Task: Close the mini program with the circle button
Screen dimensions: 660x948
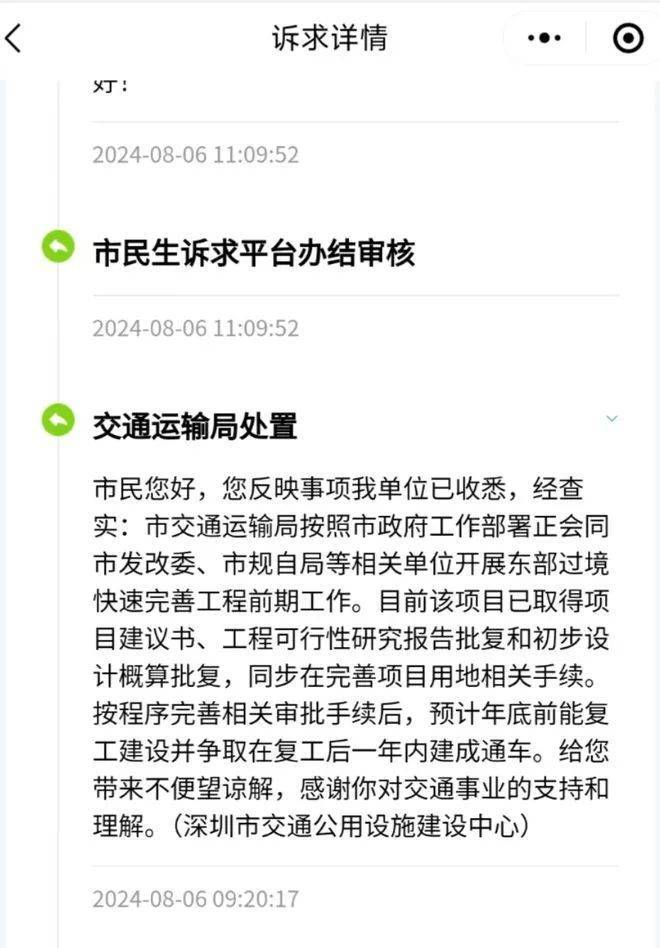Action: (627, 39)
